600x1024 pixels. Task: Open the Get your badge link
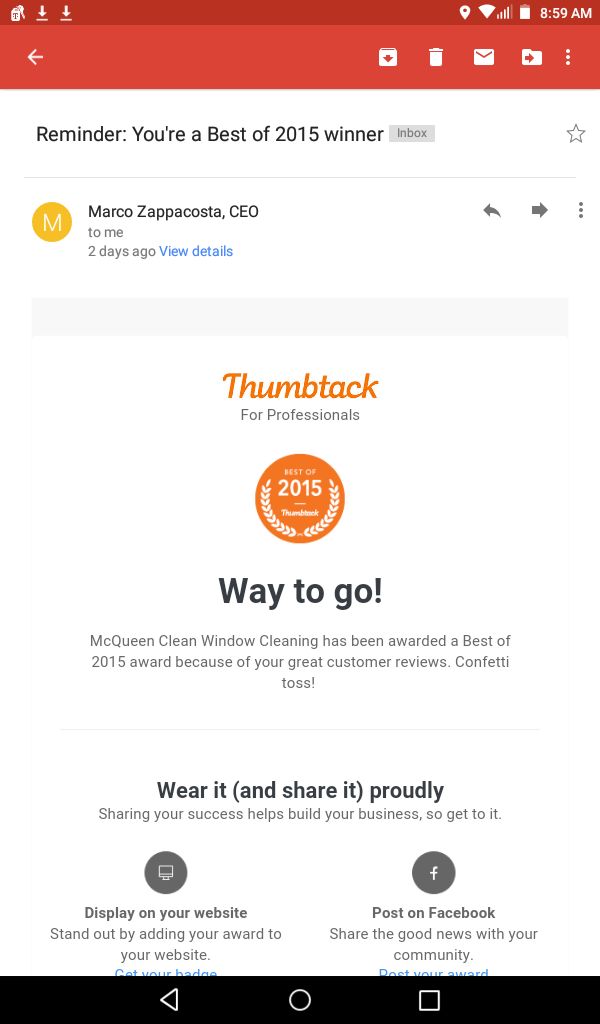click(x=166, y=972)
